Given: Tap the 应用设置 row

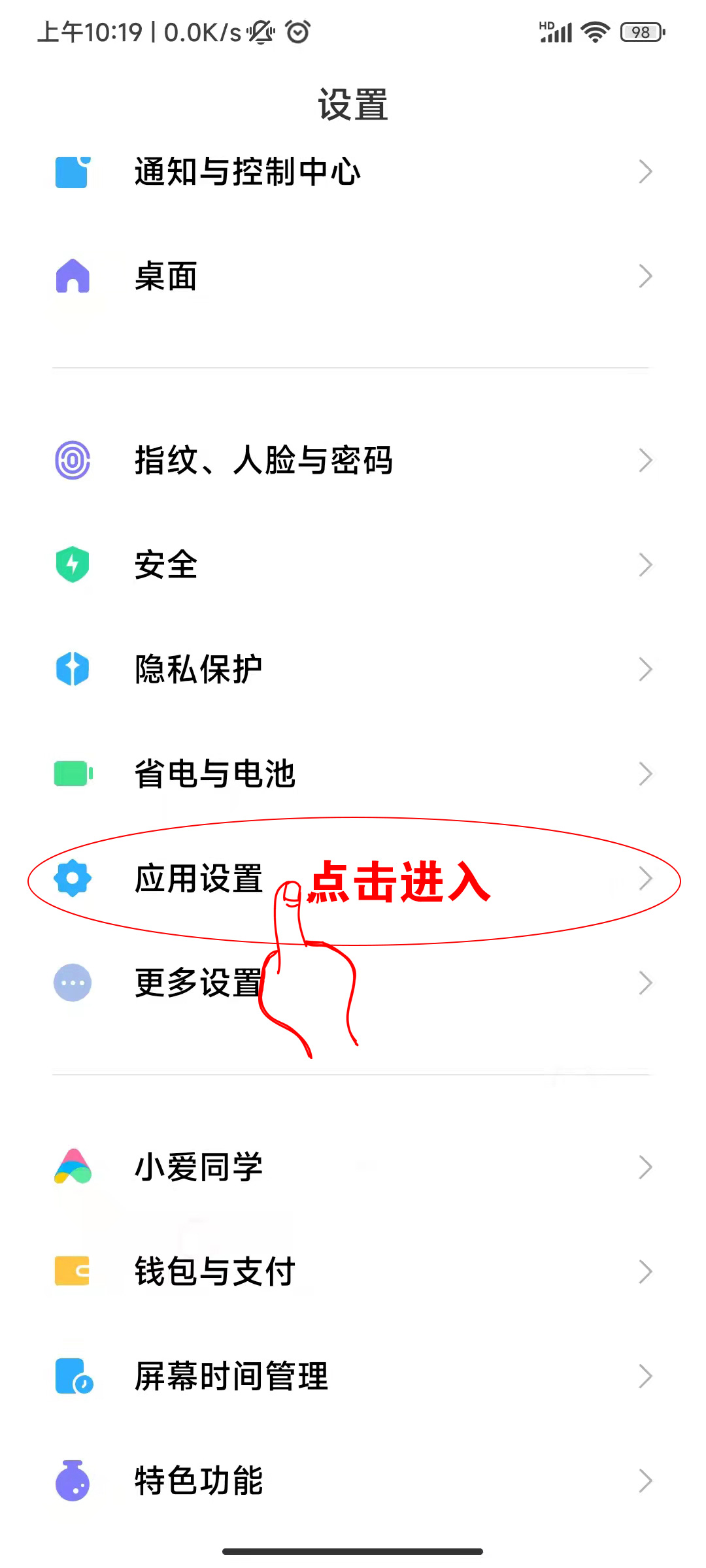Looking at the screenshot, I should pos(199,879).
